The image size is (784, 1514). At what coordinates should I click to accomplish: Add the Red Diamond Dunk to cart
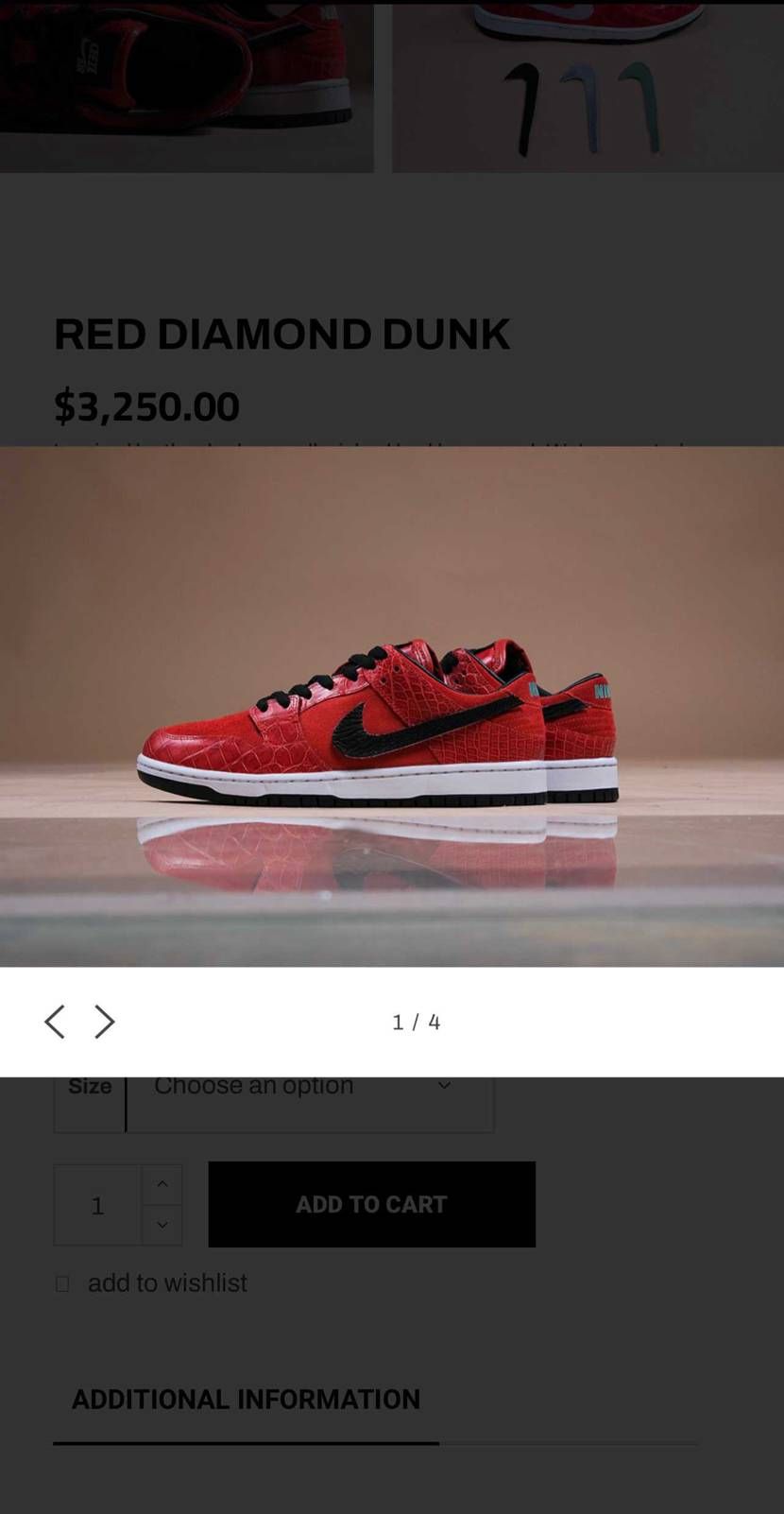[371, 1204]
